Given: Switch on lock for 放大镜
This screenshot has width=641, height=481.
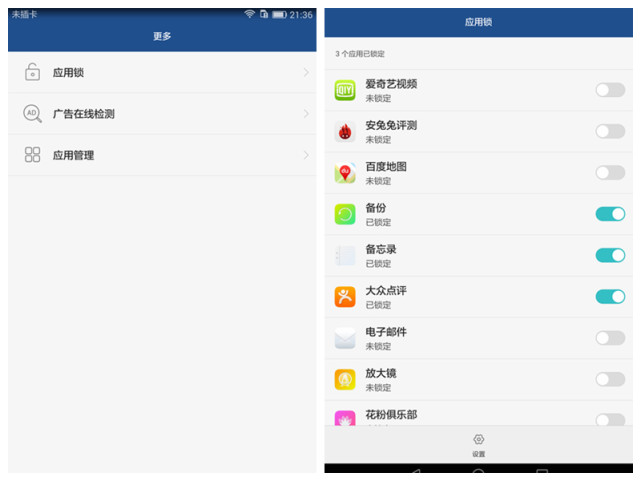Looking at the screenshot, I should tap(610, 379).
